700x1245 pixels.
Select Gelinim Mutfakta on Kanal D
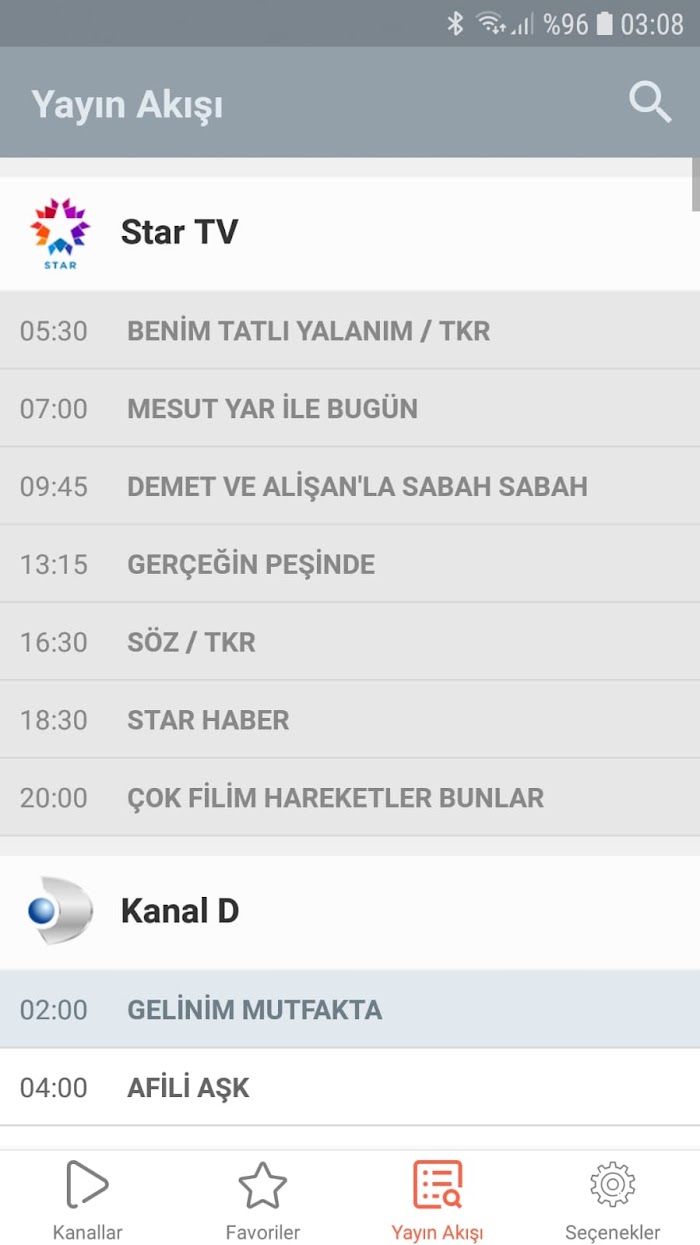coord(350,1010)
